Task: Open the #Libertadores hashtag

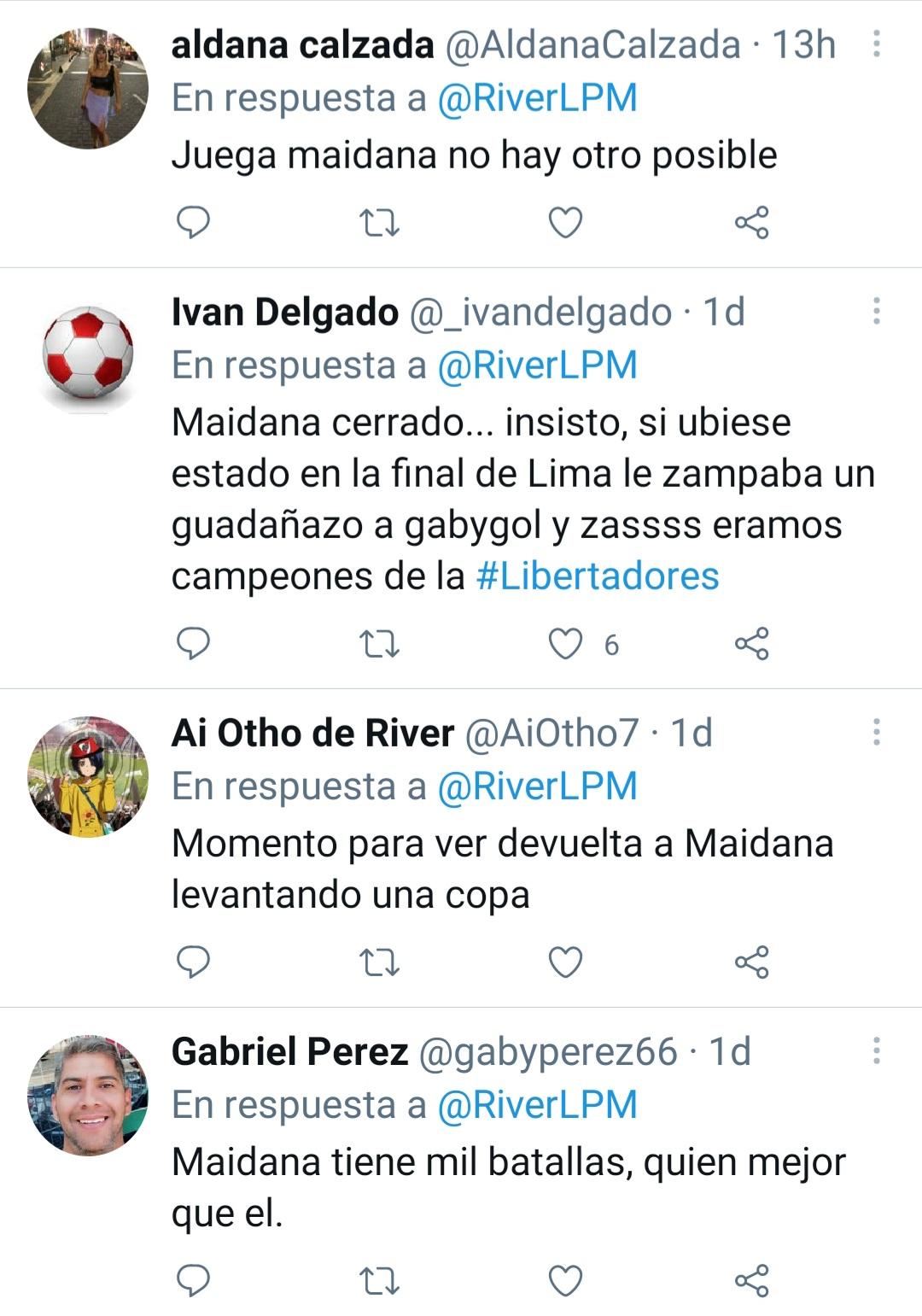Action: [x=597, y=576]
